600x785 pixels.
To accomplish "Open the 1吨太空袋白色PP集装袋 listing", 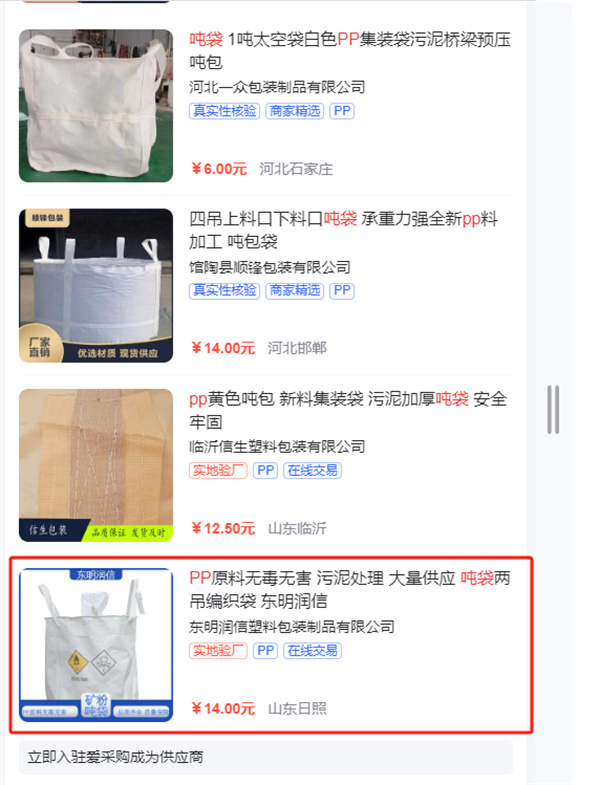I will tap(349, 50).
